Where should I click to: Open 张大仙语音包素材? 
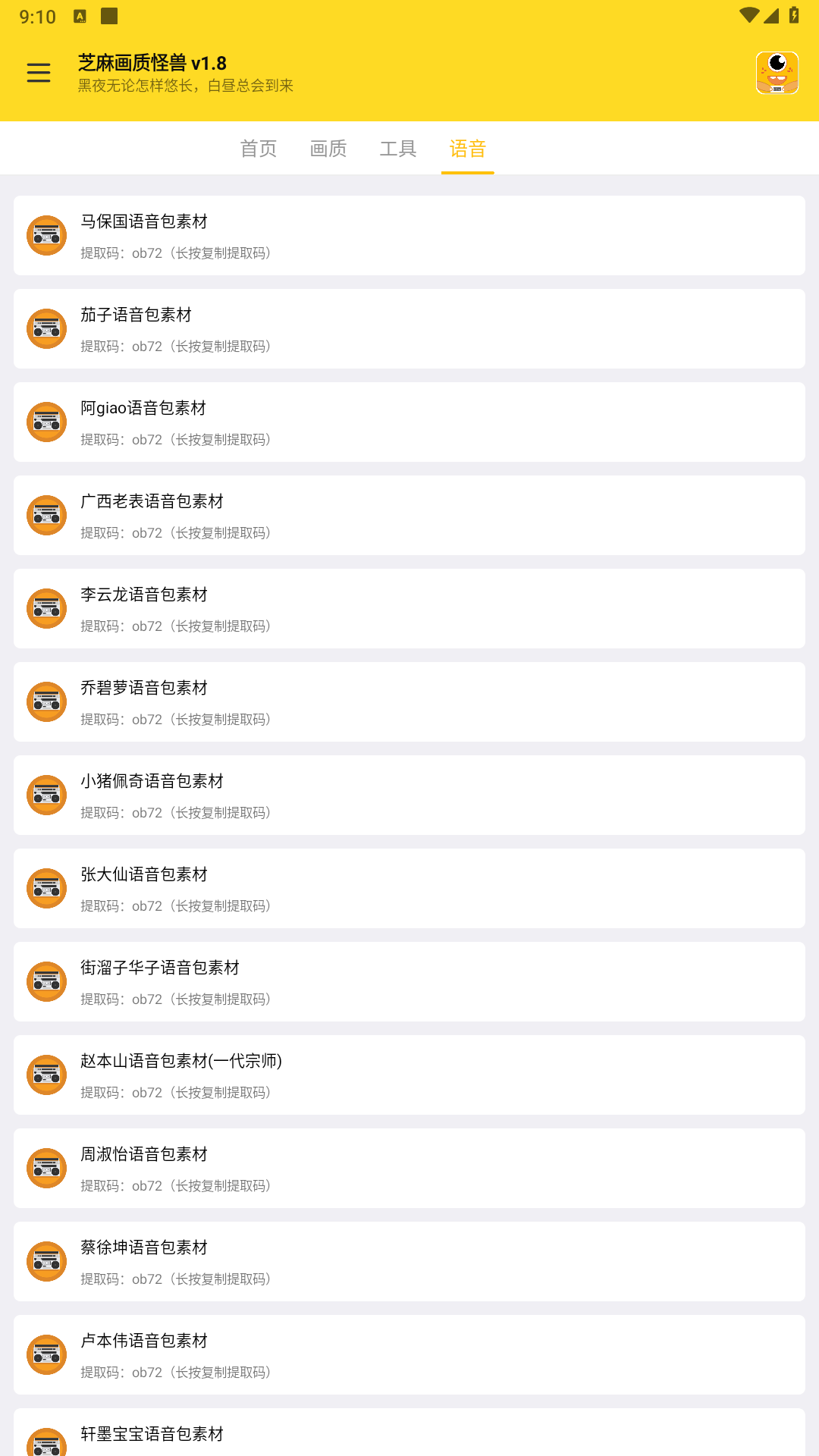pyautogui.click(x=409, y=889)
